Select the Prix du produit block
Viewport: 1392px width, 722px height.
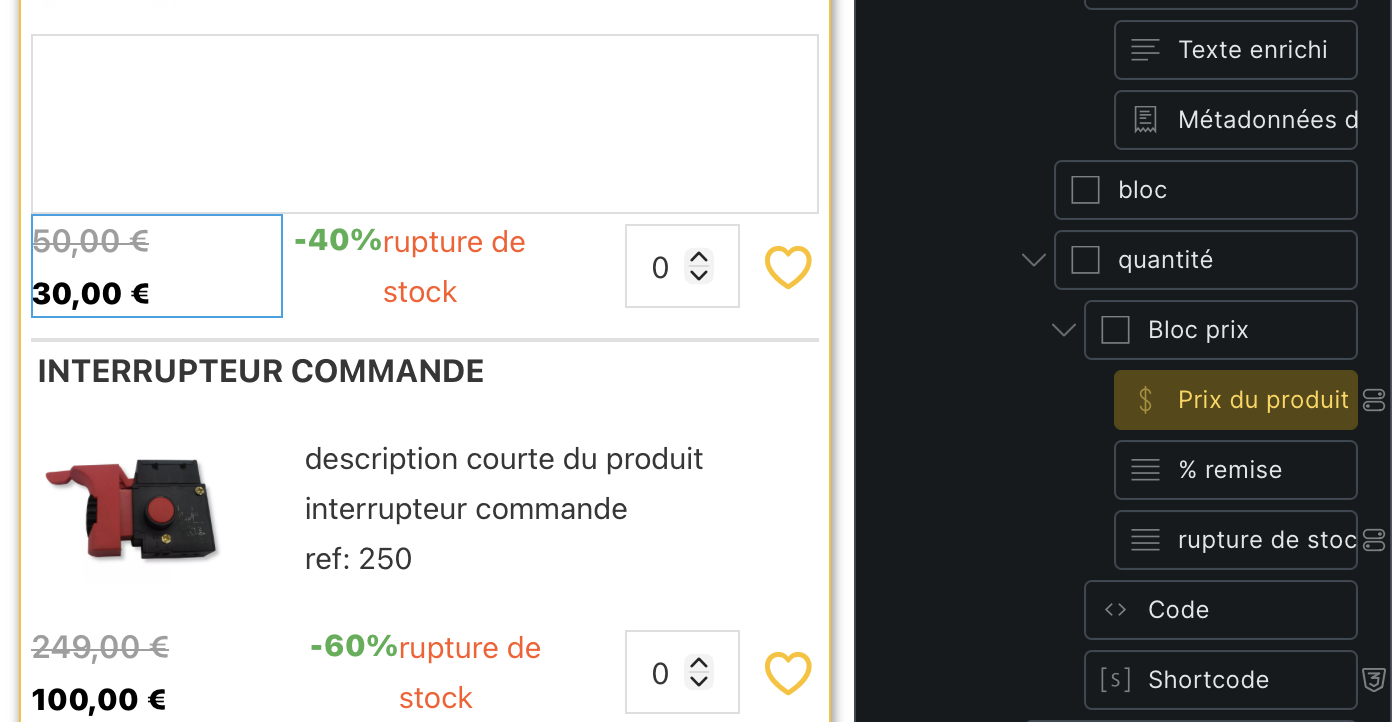coord(1235,400)
